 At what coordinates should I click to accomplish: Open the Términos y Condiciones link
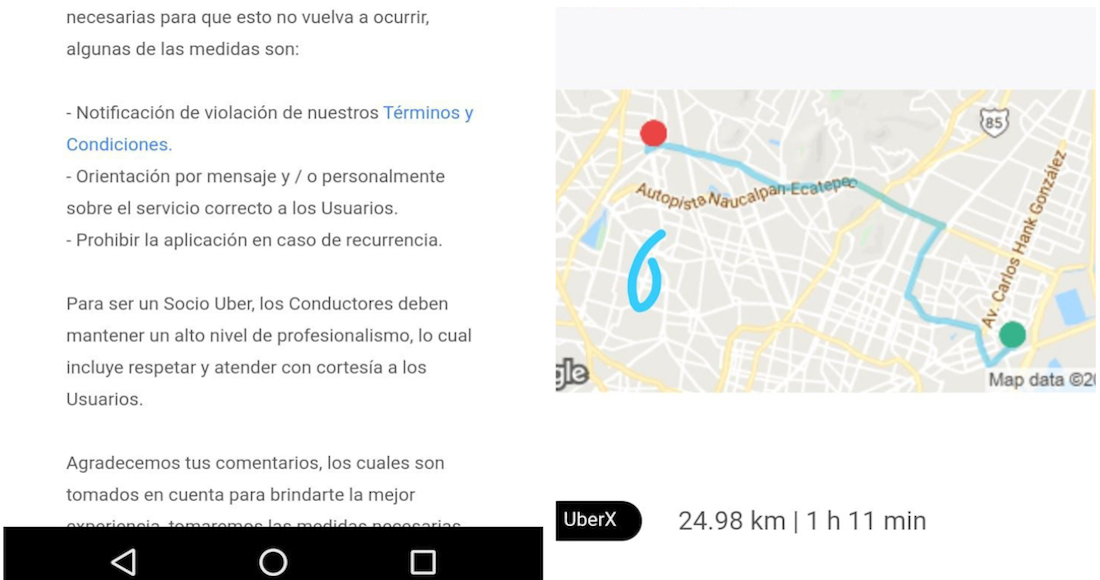(428, 113)
